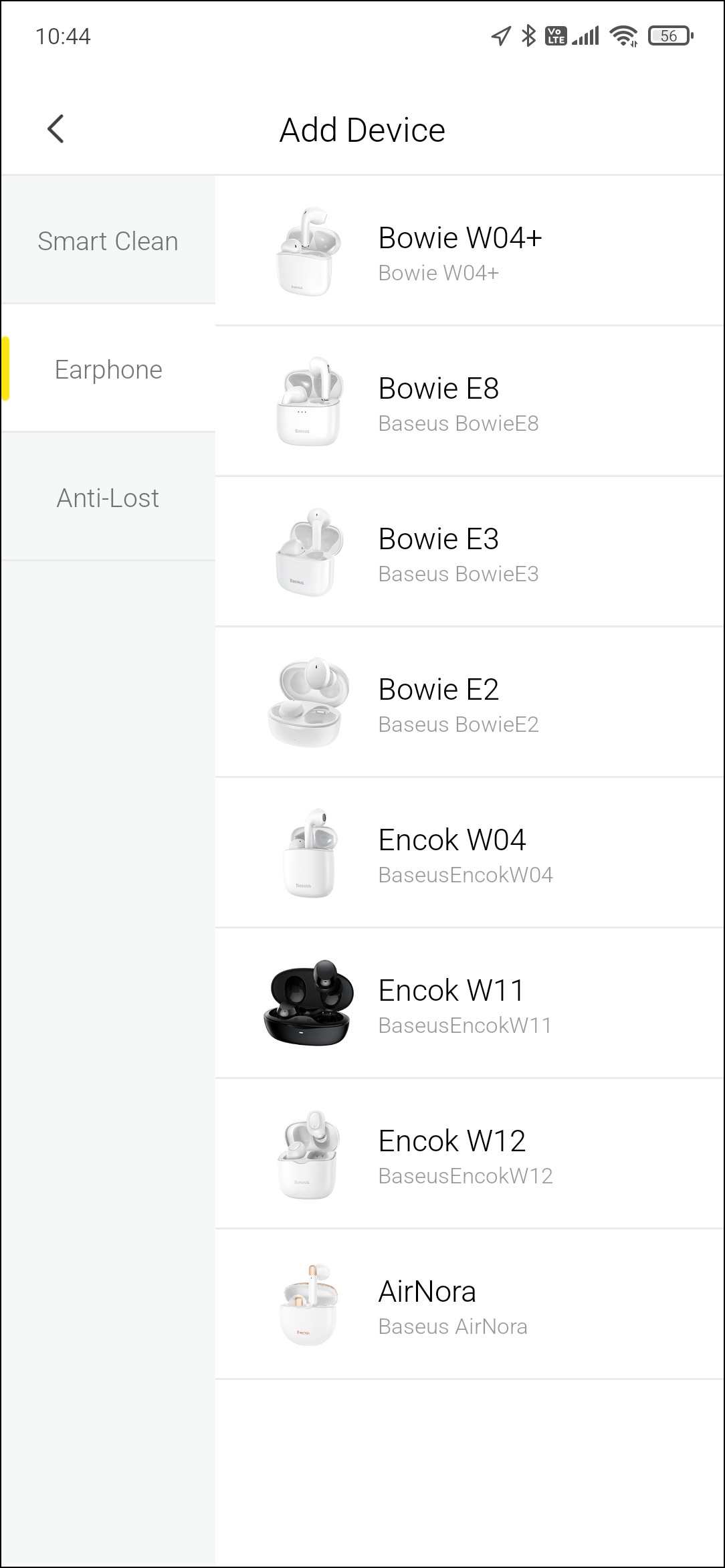Select the Earphone category
Screen dimensions: 725x1568
tap(108, 369)
